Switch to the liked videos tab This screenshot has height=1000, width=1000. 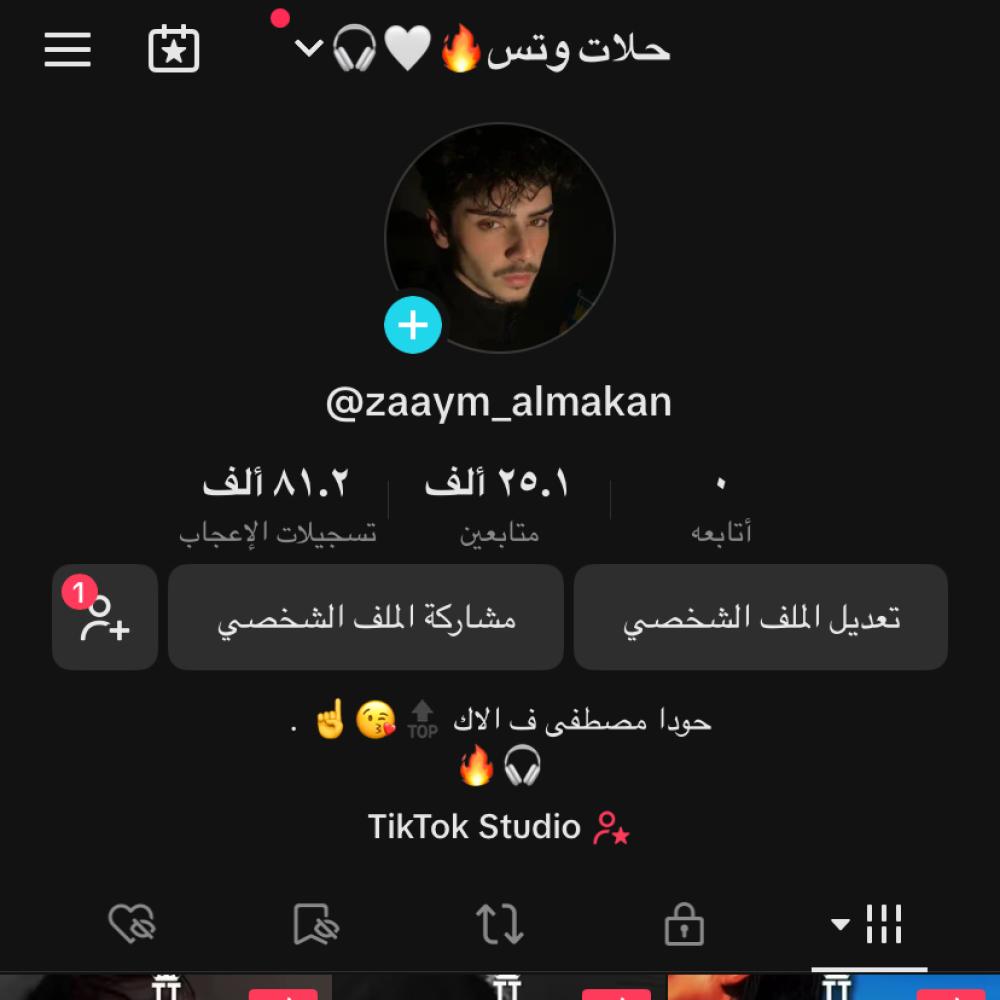[132, 924]
